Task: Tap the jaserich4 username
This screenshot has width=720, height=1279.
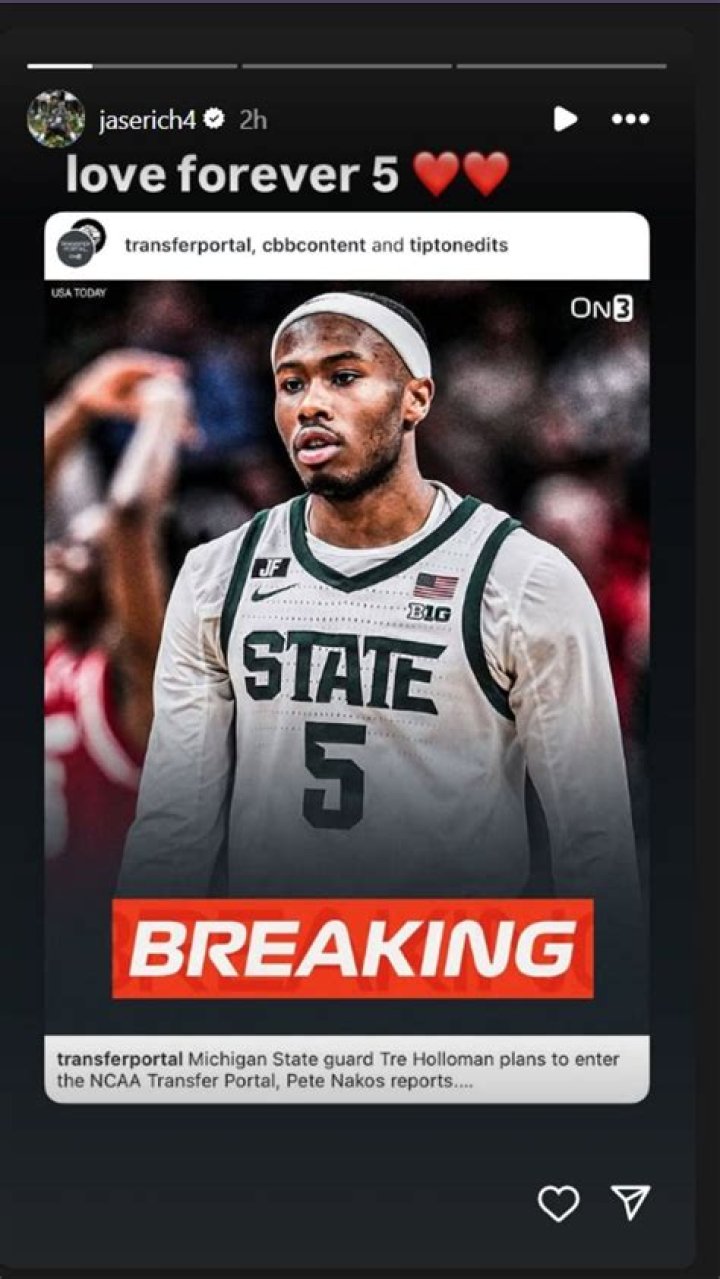Action: click(146, 120)
